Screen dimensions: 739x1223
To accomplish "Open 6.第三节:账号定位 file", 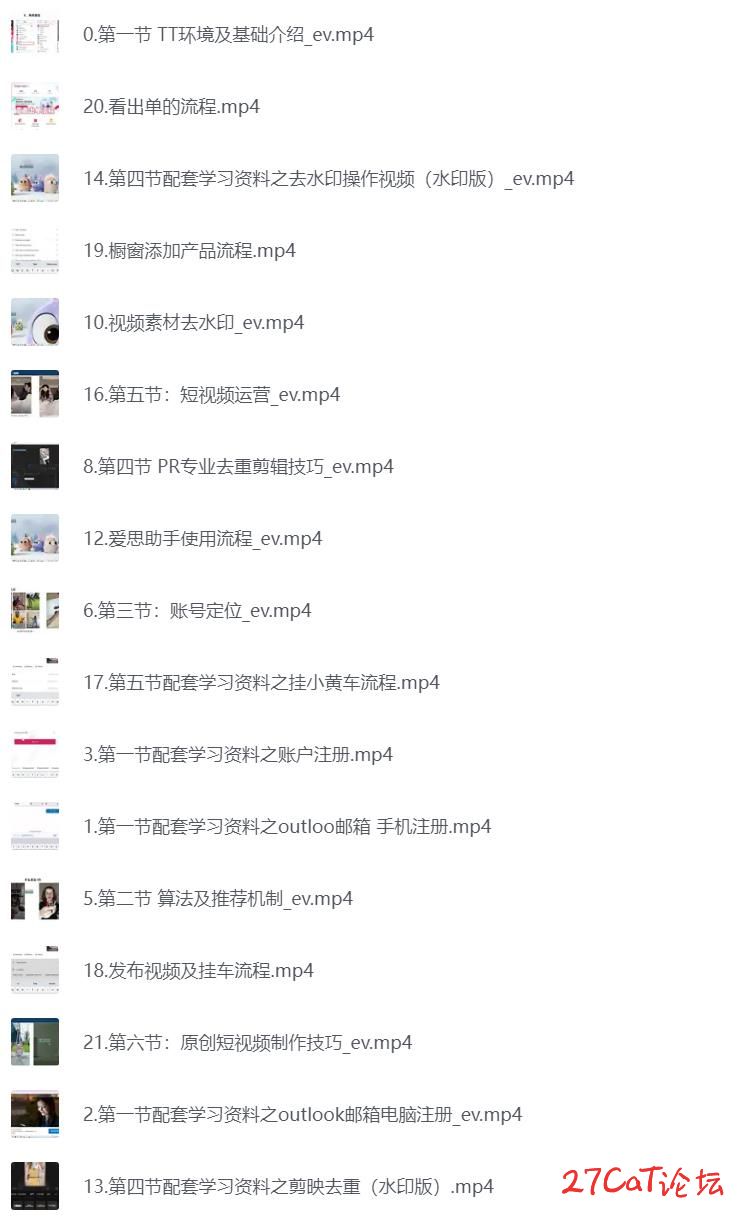I will [197, 611].
